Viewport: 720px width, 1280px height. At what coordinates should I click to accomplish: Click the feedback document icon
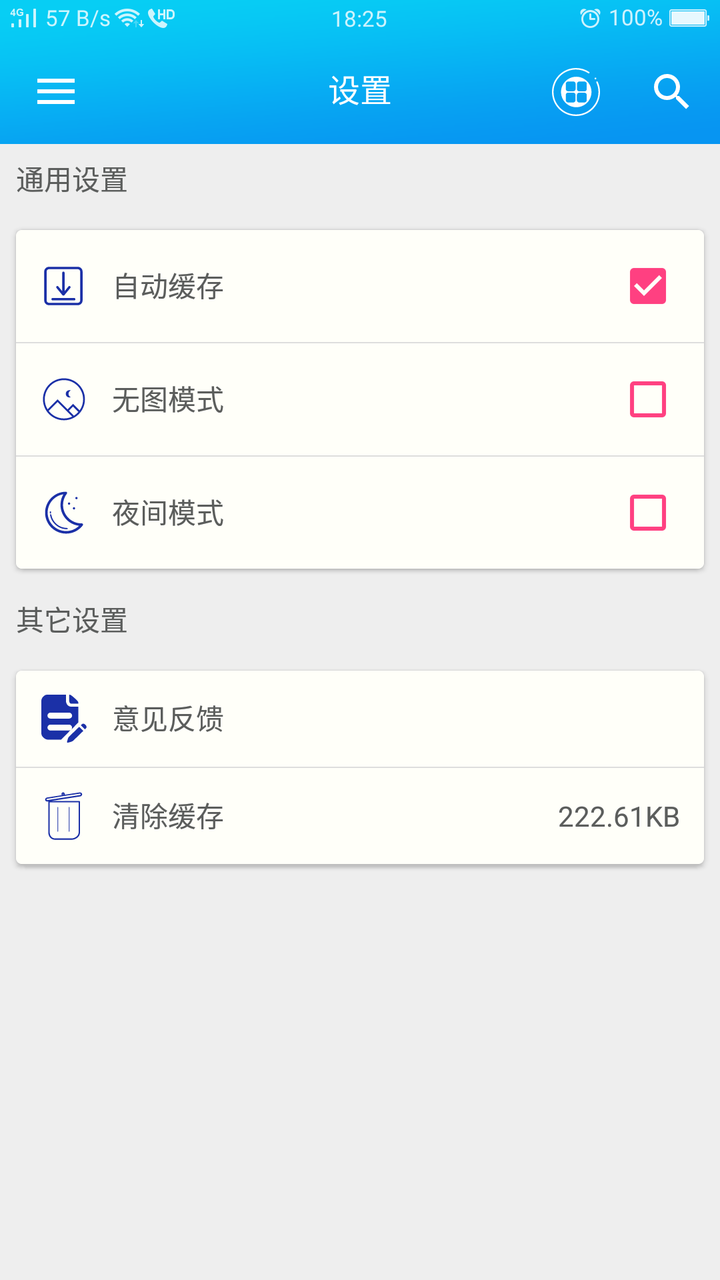(x=63, y=717)
